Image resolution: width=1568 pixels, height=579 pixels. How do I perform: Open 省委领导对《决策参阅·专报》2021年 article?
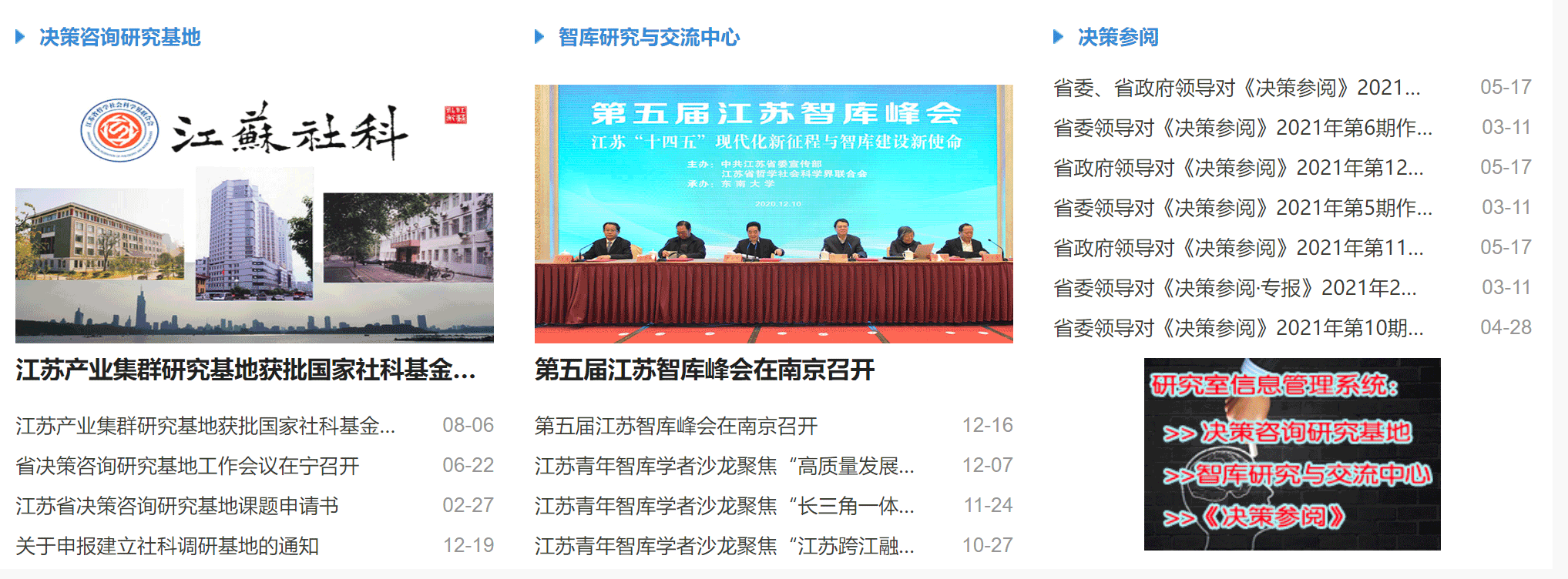[1234, 288]
